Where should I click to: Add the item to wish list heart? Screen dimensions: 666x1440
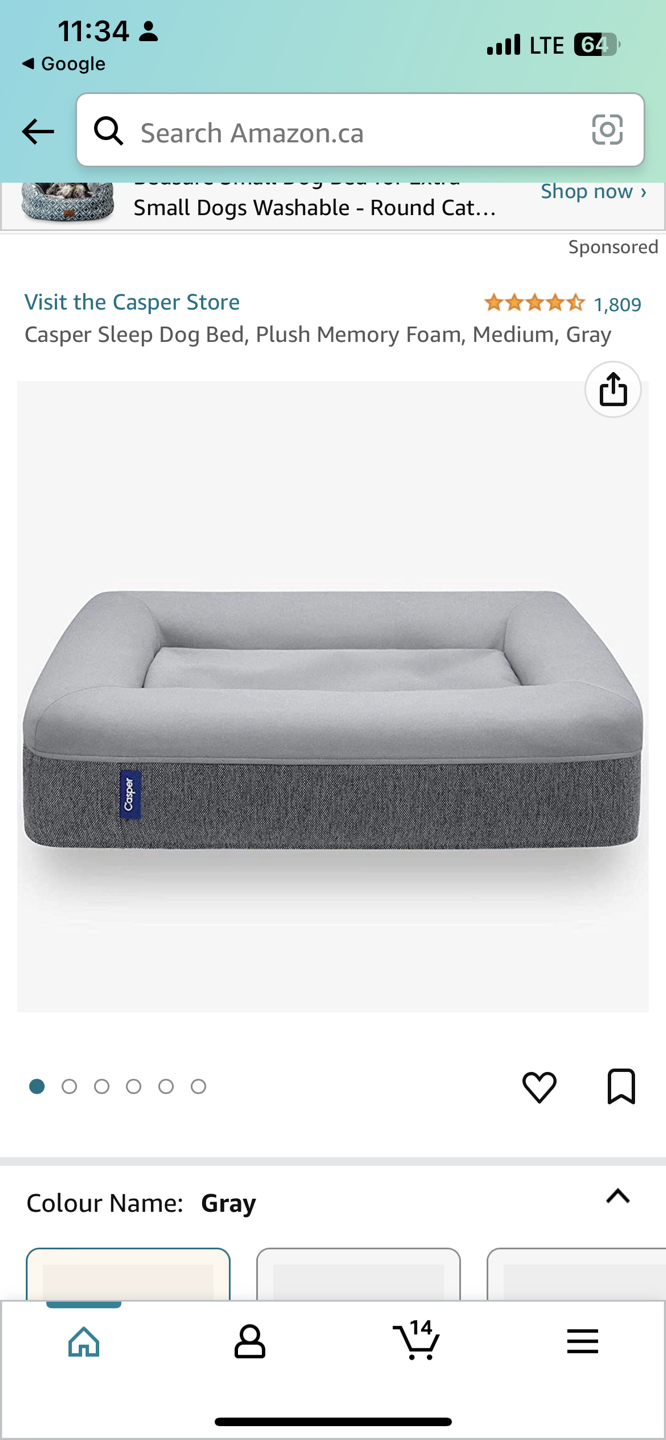point(539,1087)
